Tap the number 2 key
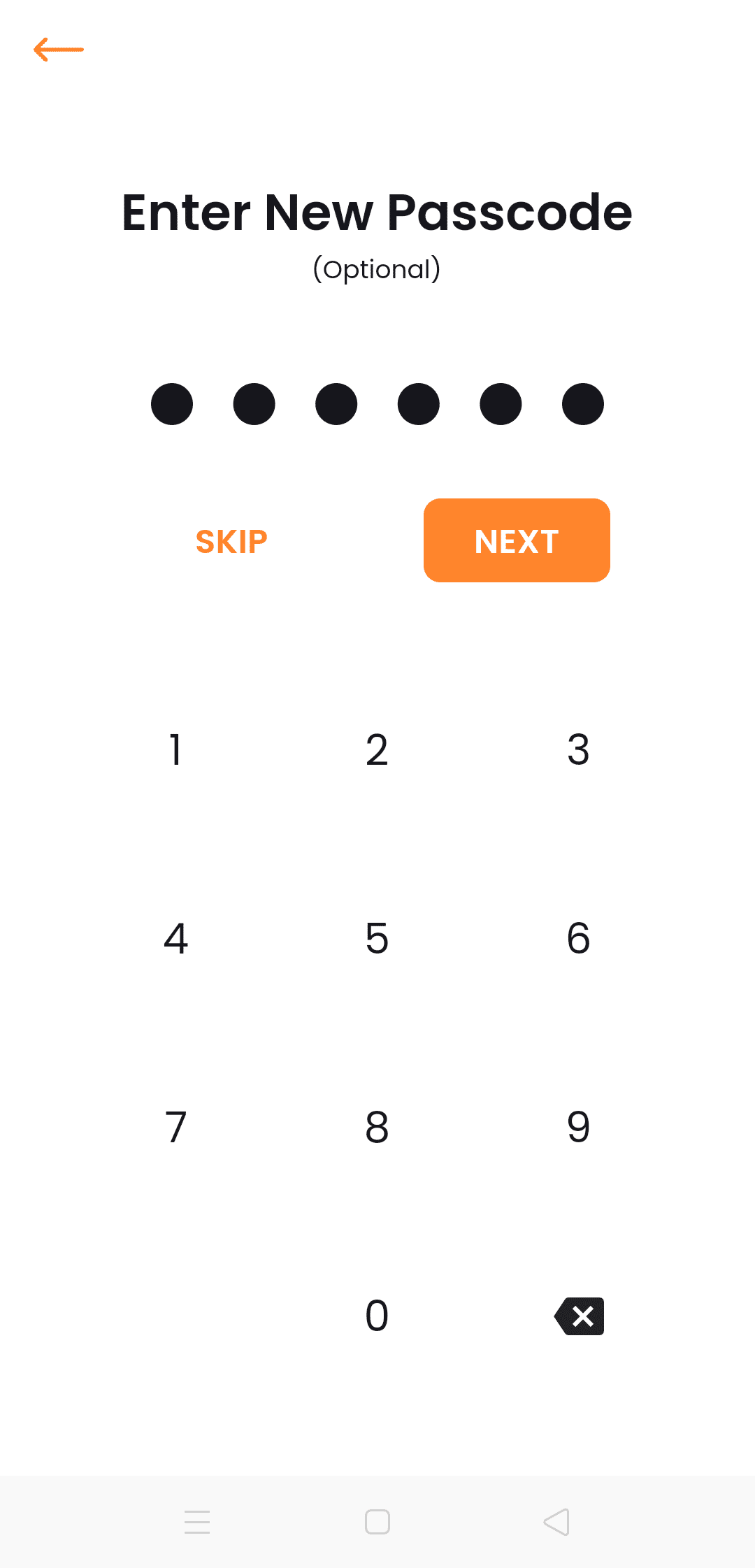Viewport: 755px width, 1568px height. [377, 750]
